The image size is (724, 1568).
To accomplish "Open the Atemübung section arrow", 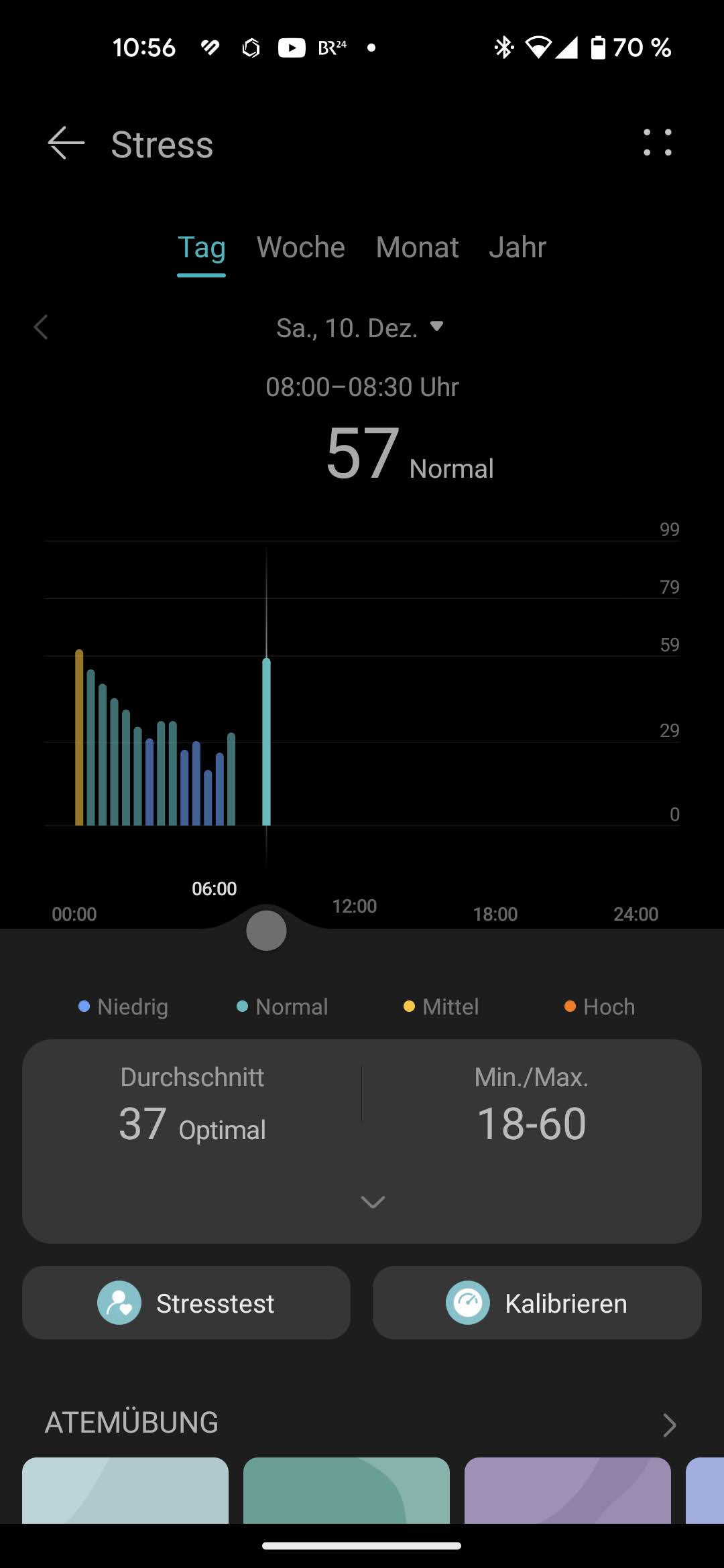I will pyautogui.click(x=668, y=1425).
